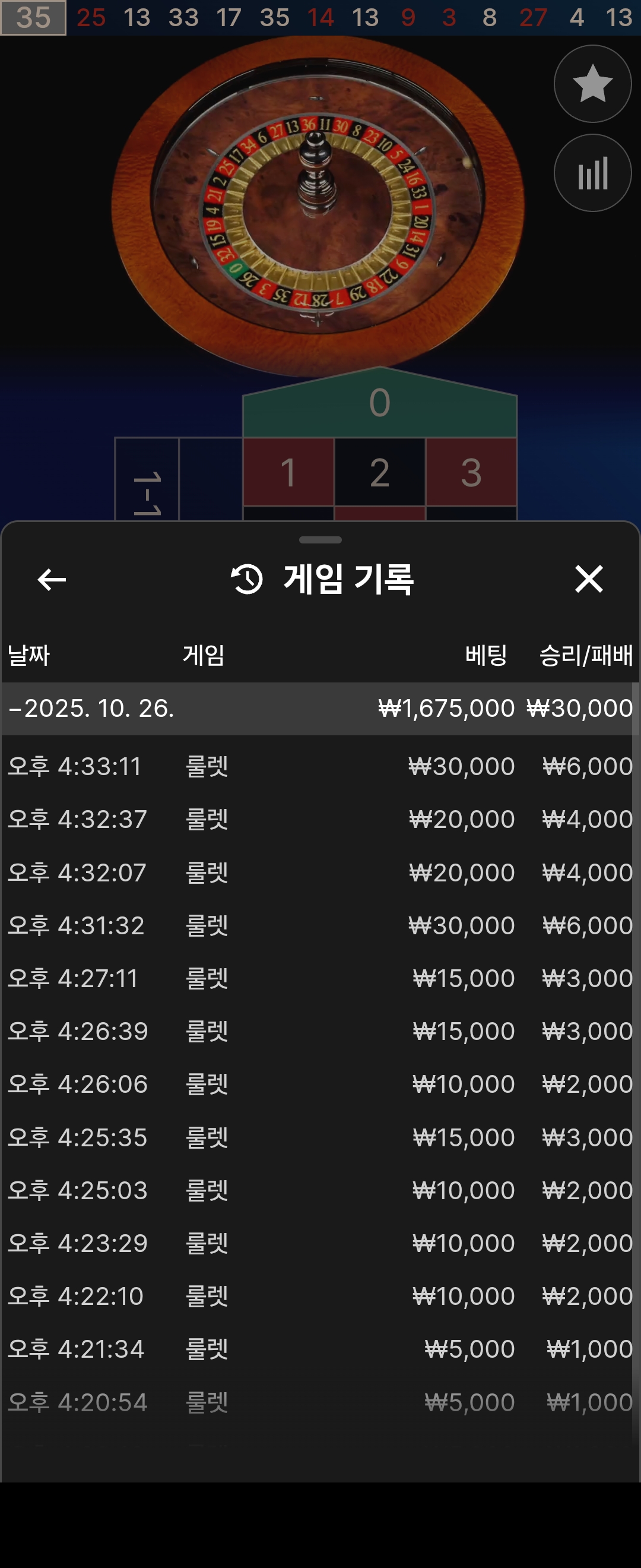Open statistics with the bar chart button
Viewport: 641px width, 1568px height.
tap(592, 173)
